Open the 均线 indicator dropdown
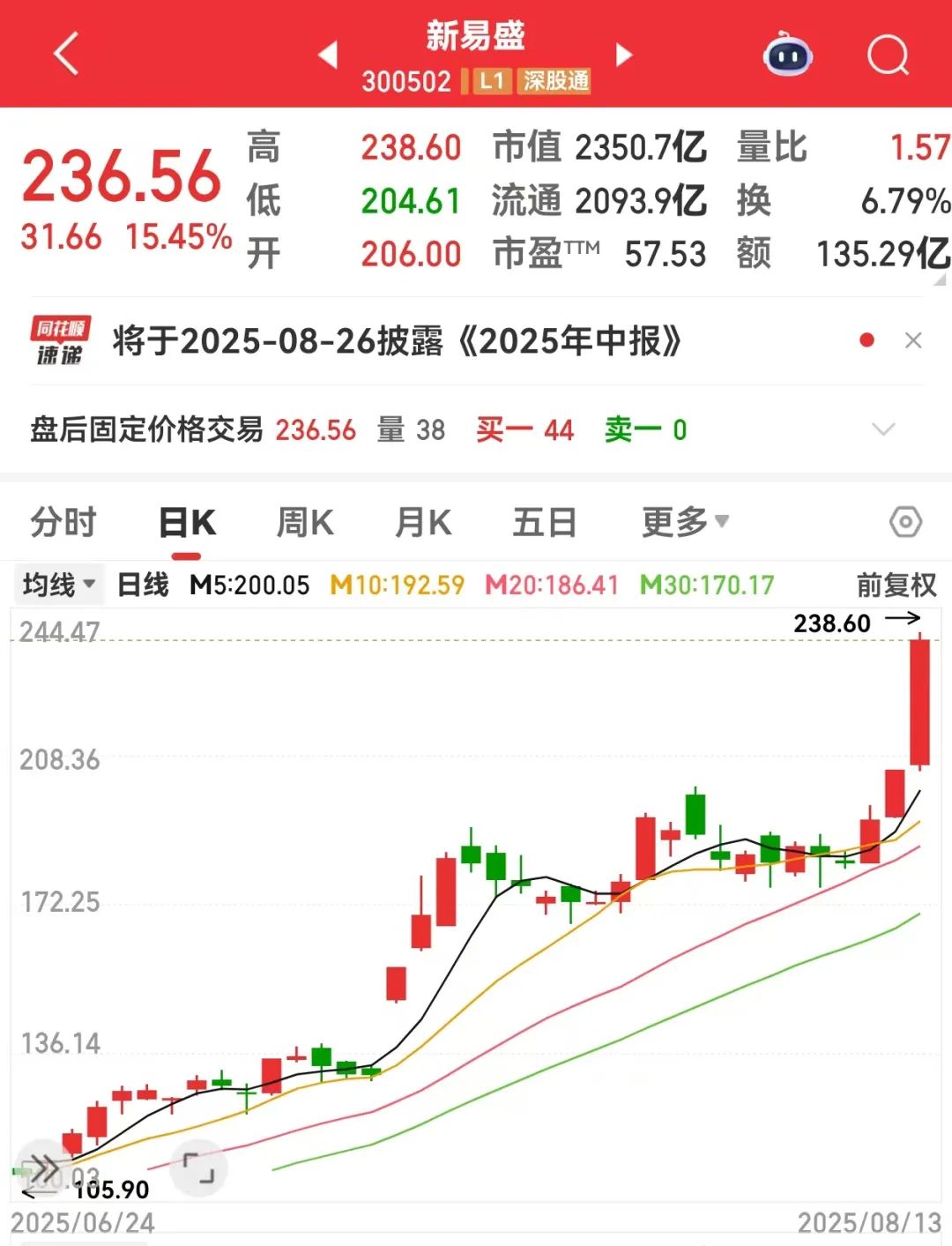The width and height of the screenshot is (952, 1246). (59, 585)
